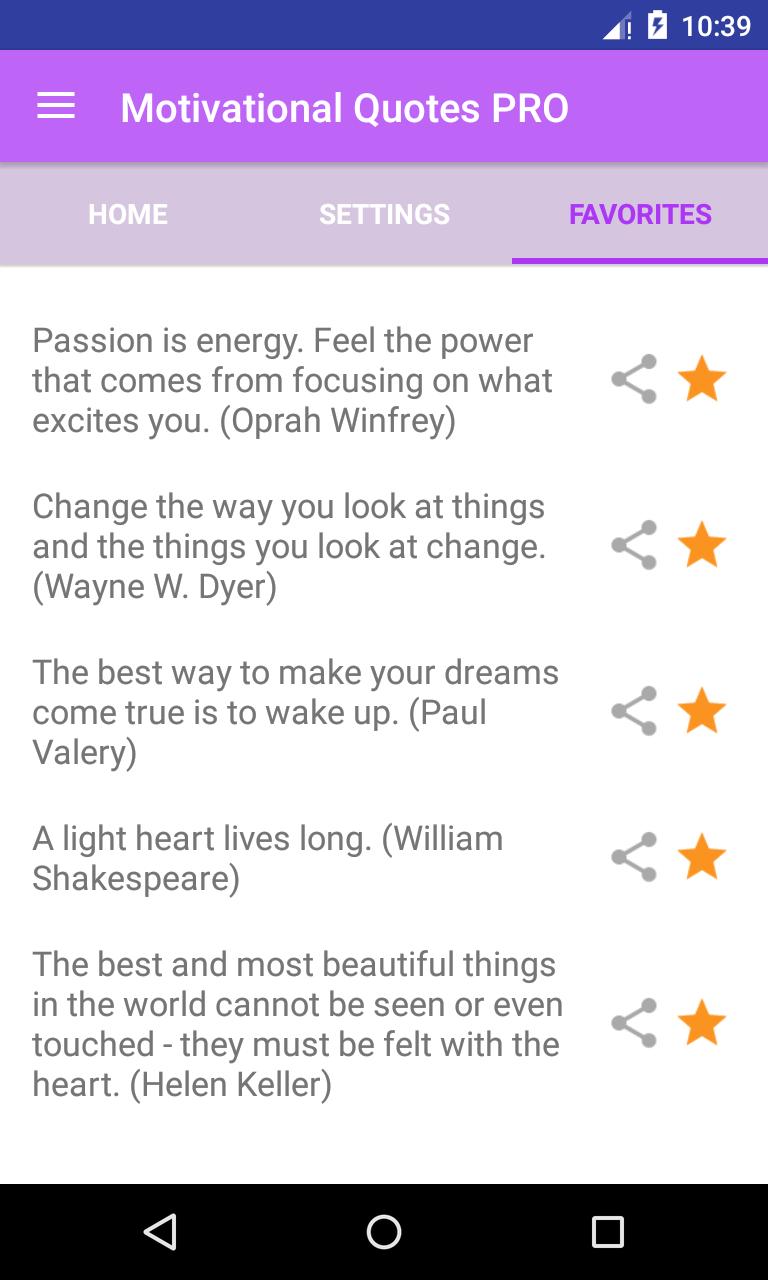Toggle the star on the Shakespeare quote

click(702, 856)
